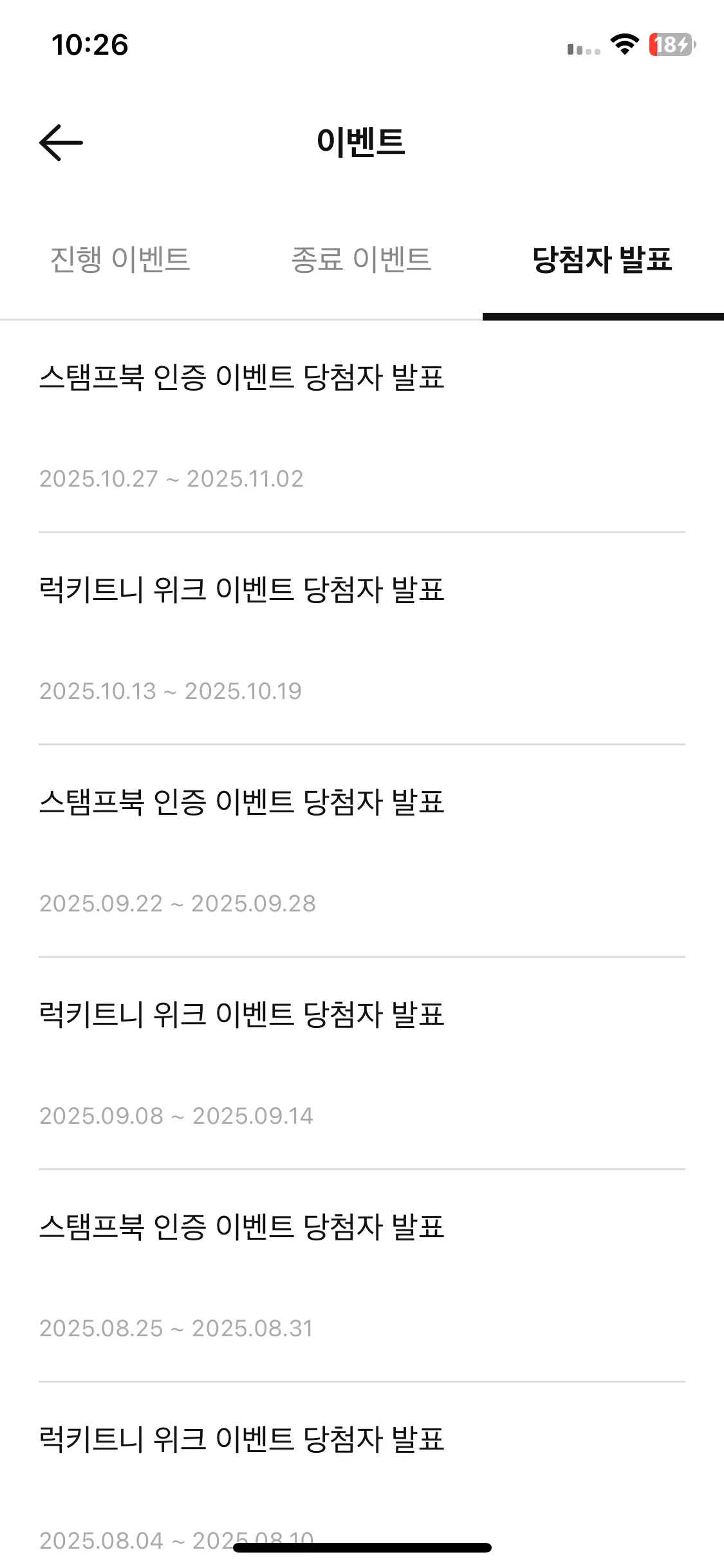Tap the date range 2025.10.27 ~ 2025.11.02
Screen dimensions: 724x1568
click(x=172, y=479)
